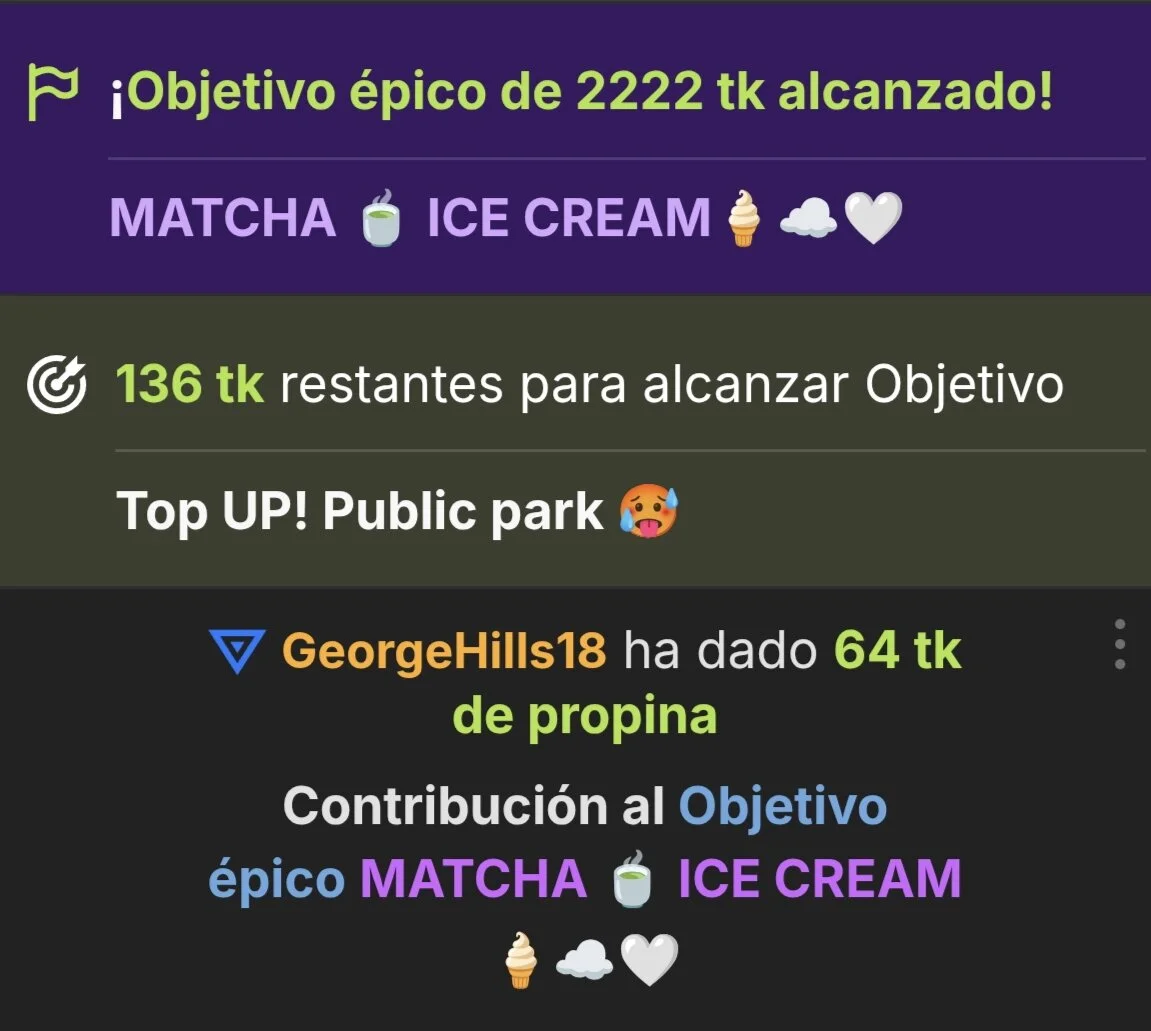Image resolution: width=1151 pixels, height=1031 pixels.
Task: Open GeorgeHills18's user profile
Action: (x=444, y=652)
